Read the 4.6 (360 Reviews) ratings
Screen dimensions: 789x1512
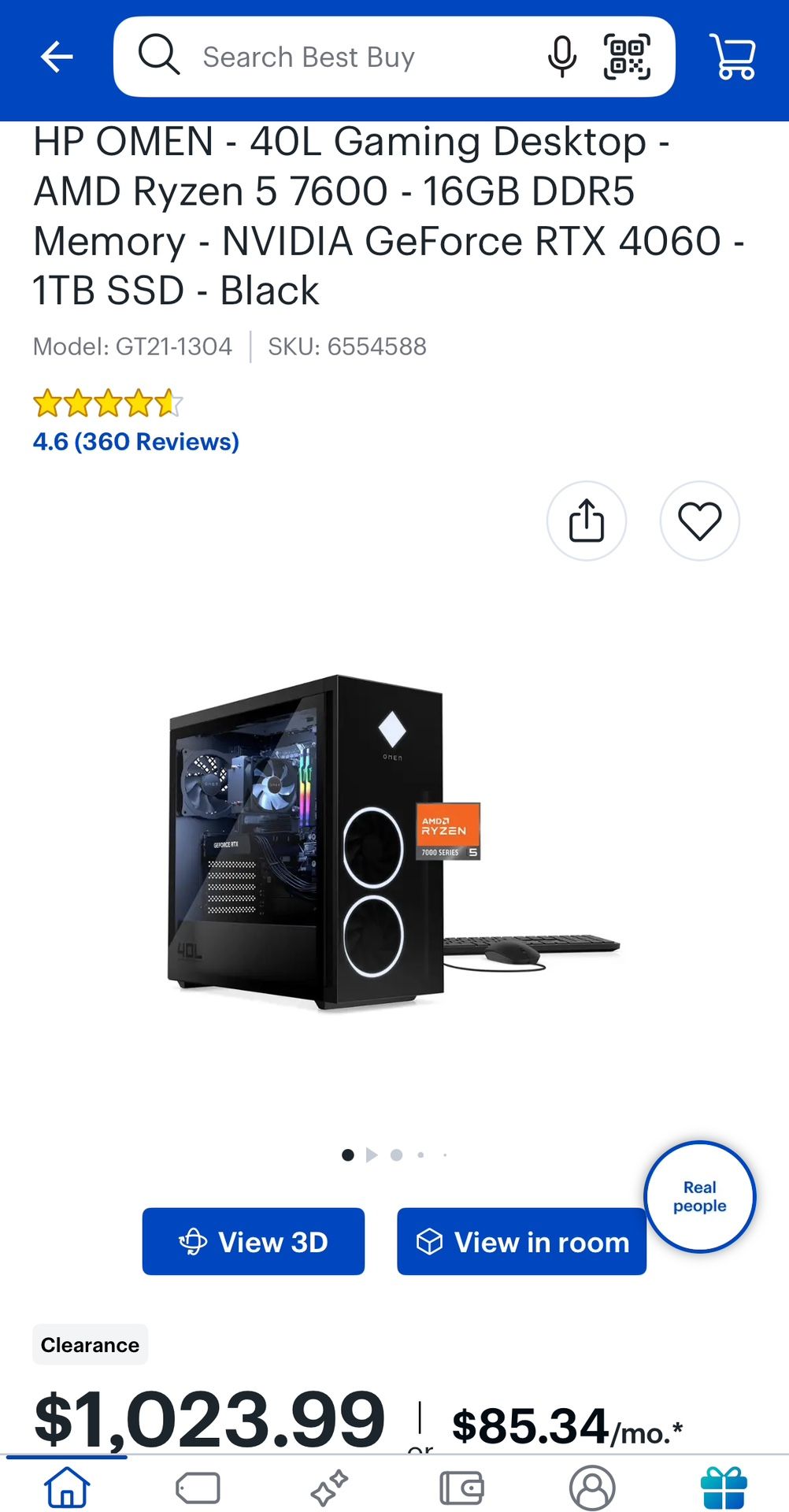(135, 441)
